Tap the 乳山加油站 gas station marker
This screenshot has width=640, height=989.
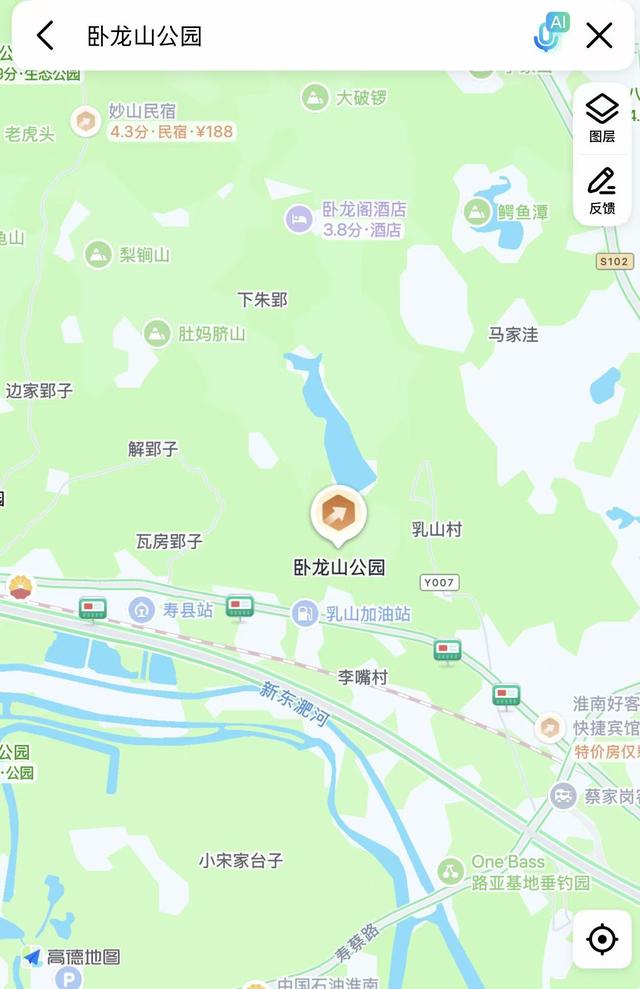pyautogui.click(x=305, y=613)
